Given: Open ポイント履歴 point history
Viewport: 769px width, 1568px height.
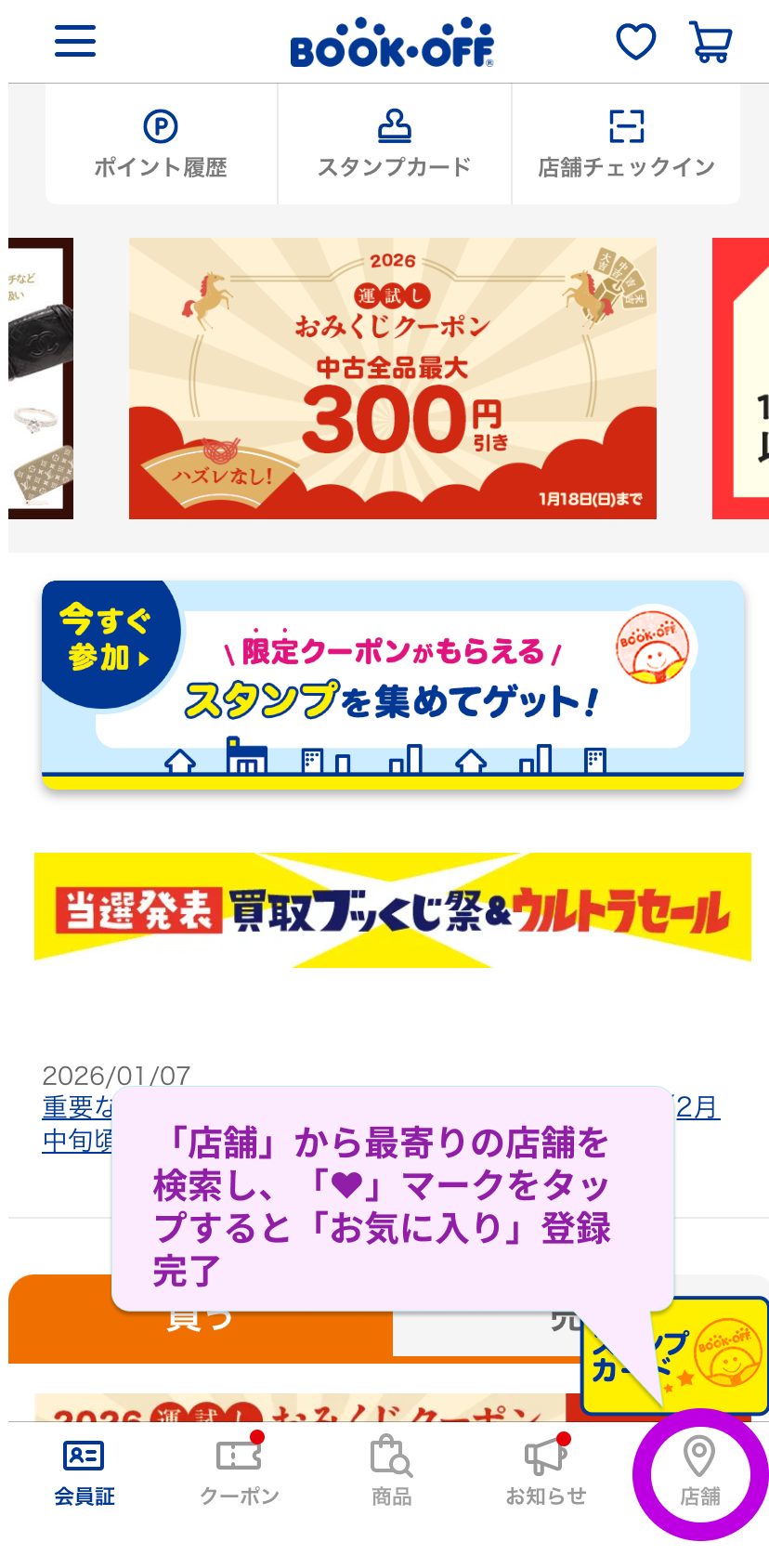Looking at the screenshot, I should coord(161,144).
